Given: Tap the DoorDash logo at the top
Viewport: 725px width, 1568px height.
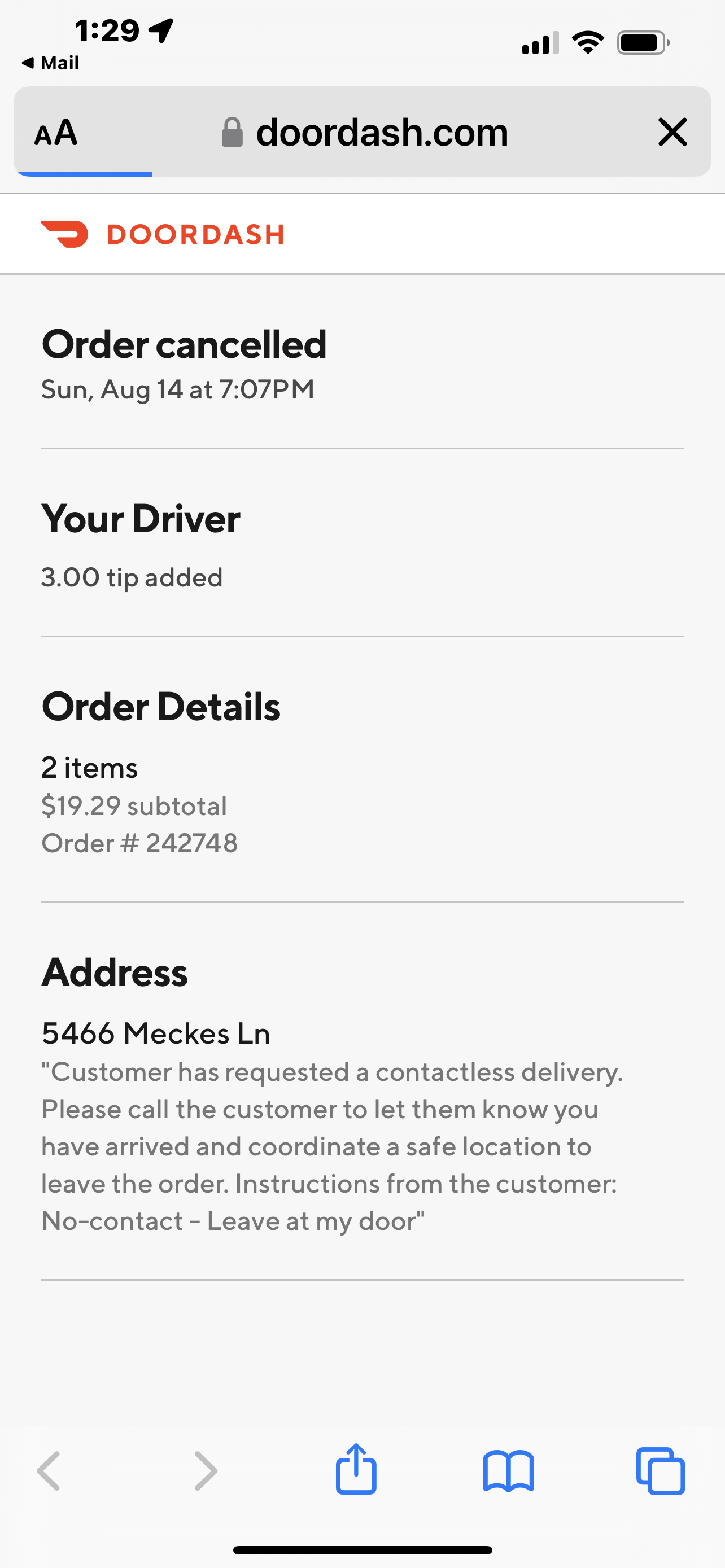Looking at the screenshot, I should click(163, 233).
